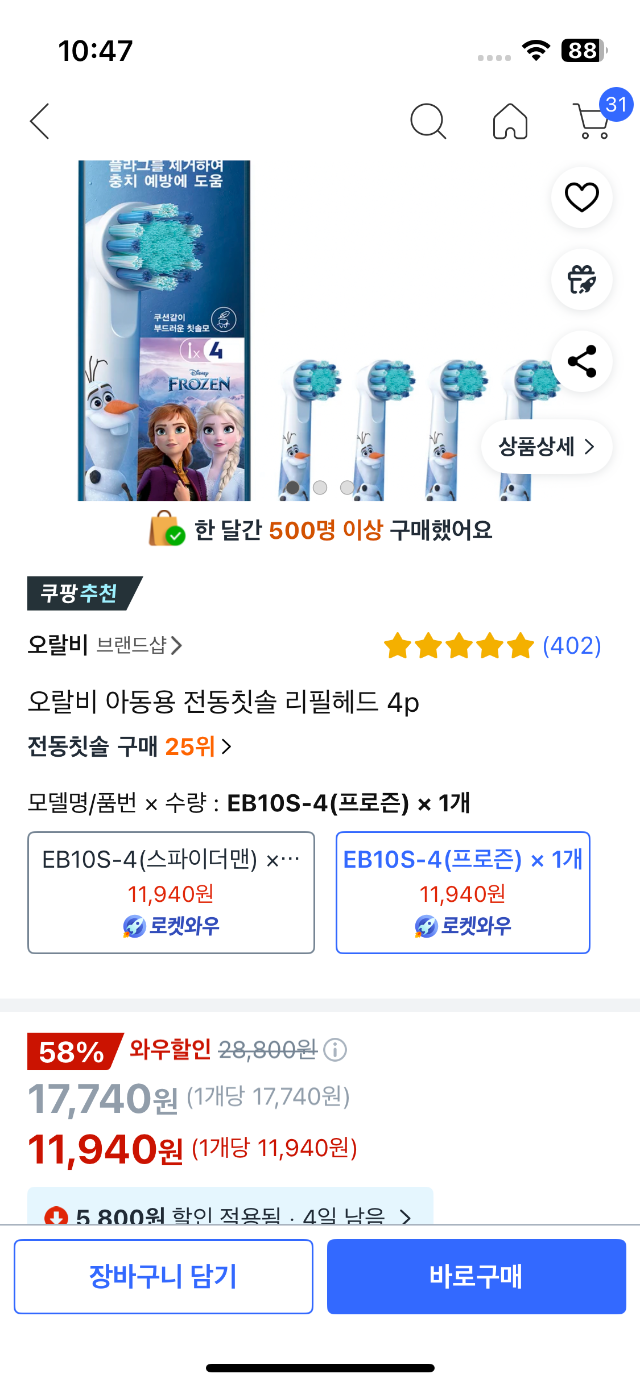Share this product

582,361
